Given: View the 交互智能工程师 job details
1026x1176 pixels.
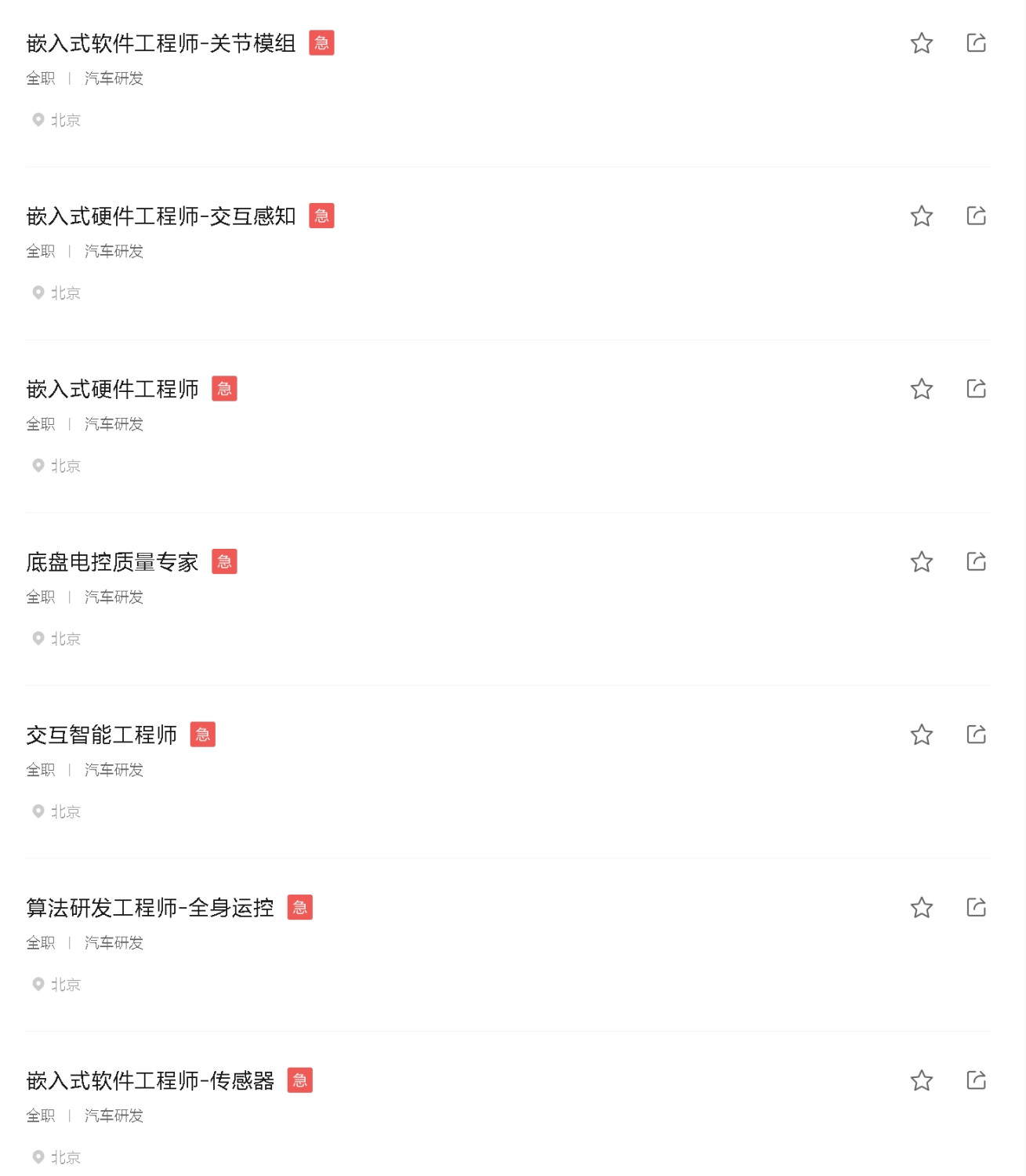Looking at the screenshot, I should point(102,735).
